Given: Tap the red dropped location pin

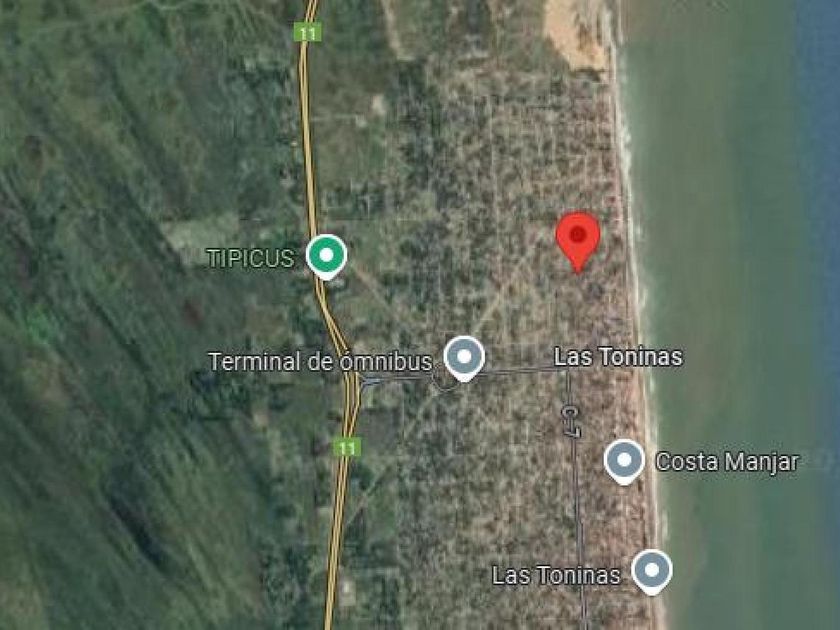Looking at the screenshot, I should [x=577, y=237].
